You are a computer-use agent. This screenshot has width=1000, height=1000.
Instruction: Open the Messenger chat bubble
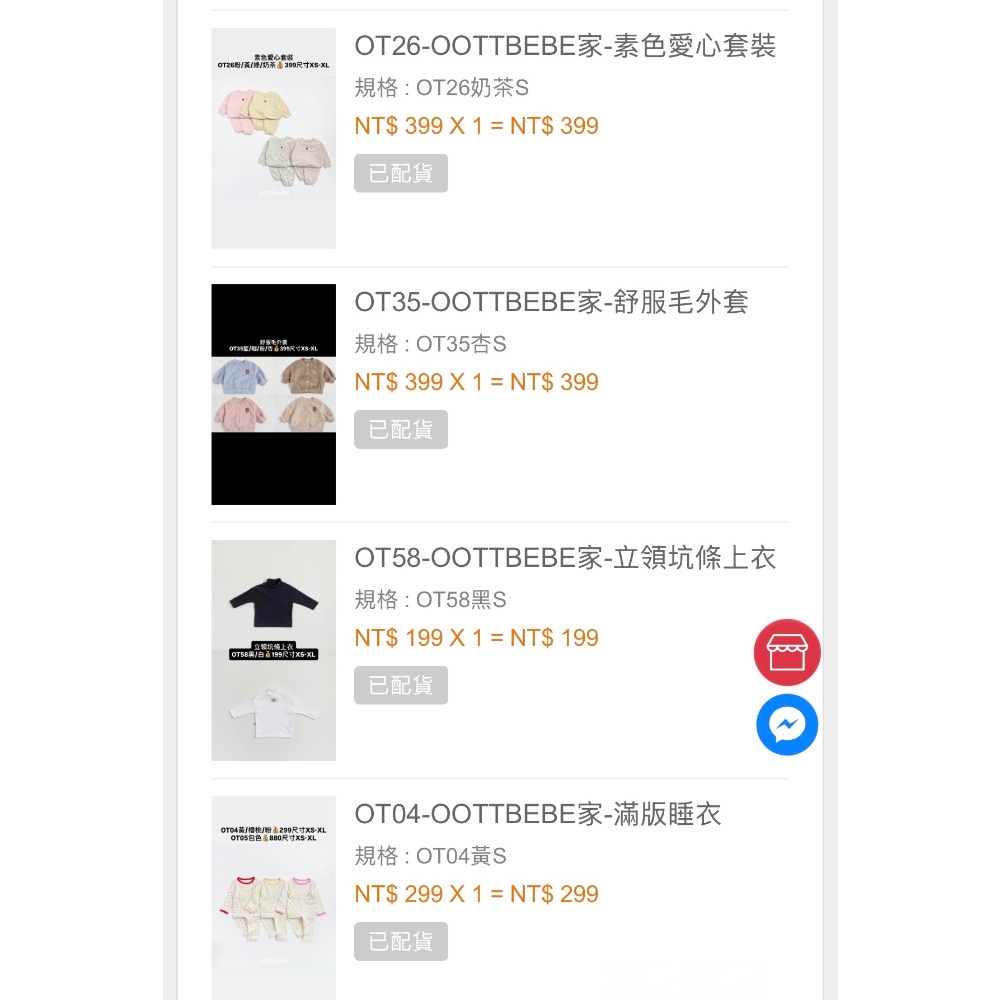[x=787, y=725]
